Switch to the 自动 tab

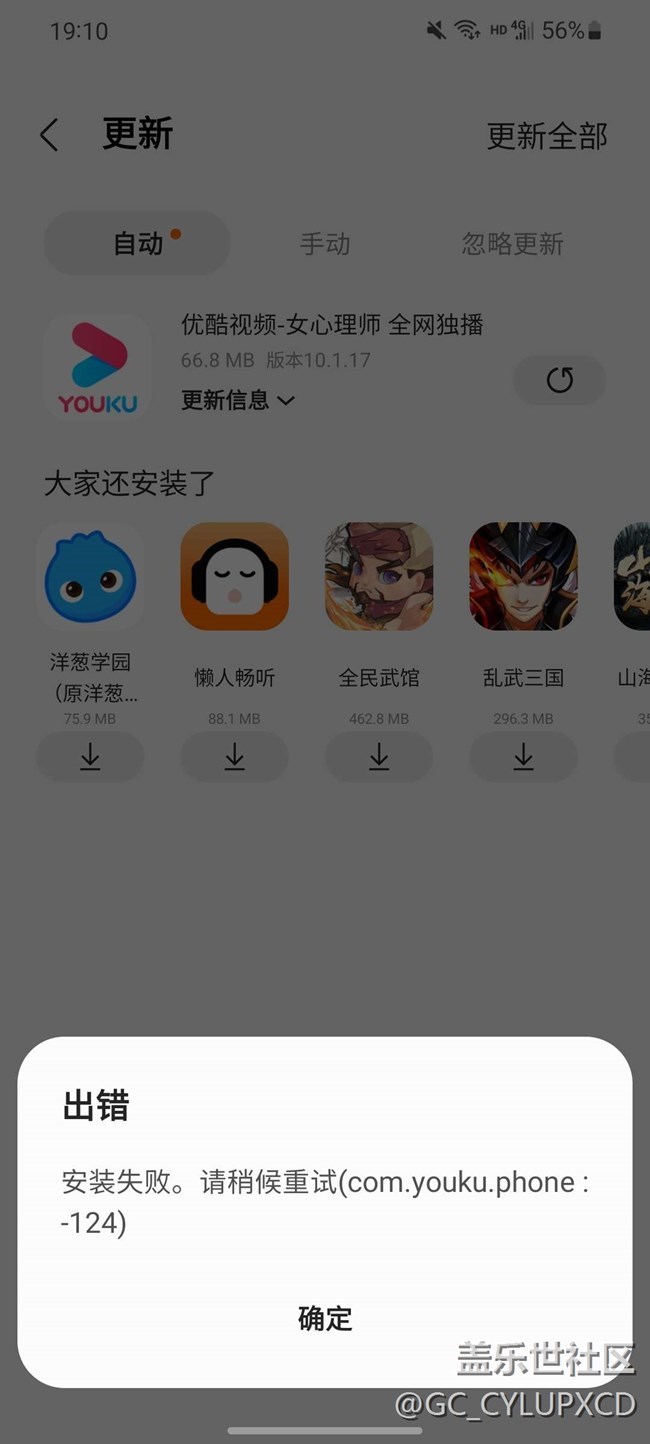138,243
